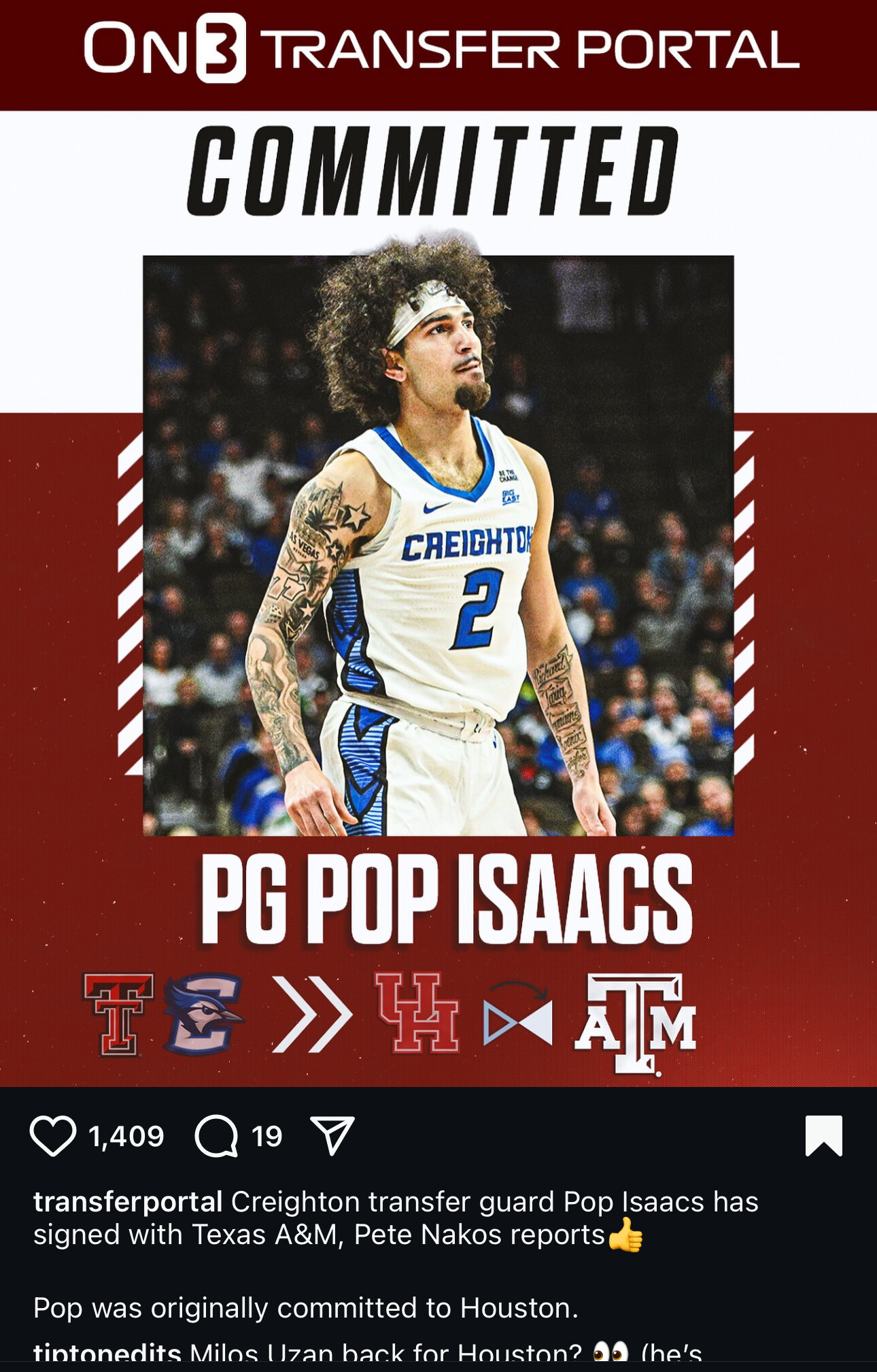Viewport: 877px width, 1372px height.
Task: Open the transferportal profile from caption
Action: click(x=128, y=1202)
